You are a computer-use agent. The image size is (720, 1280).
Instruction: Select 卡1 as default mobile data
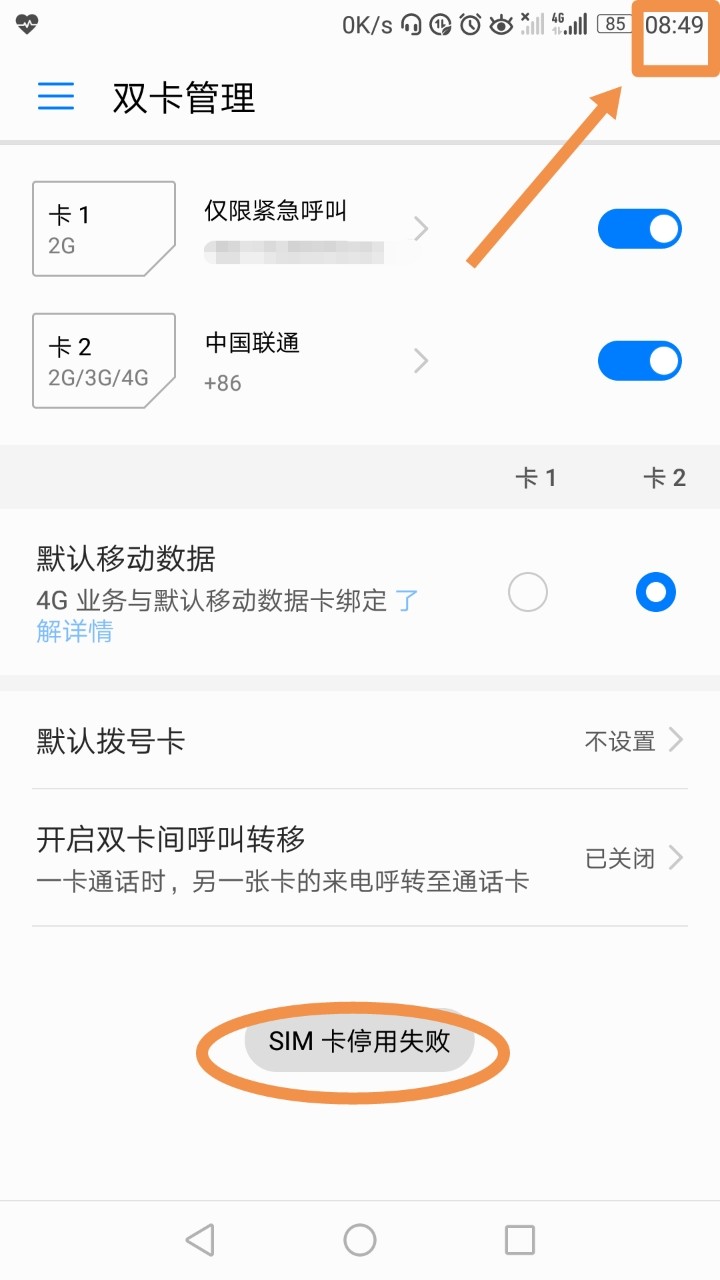(528, 592)
